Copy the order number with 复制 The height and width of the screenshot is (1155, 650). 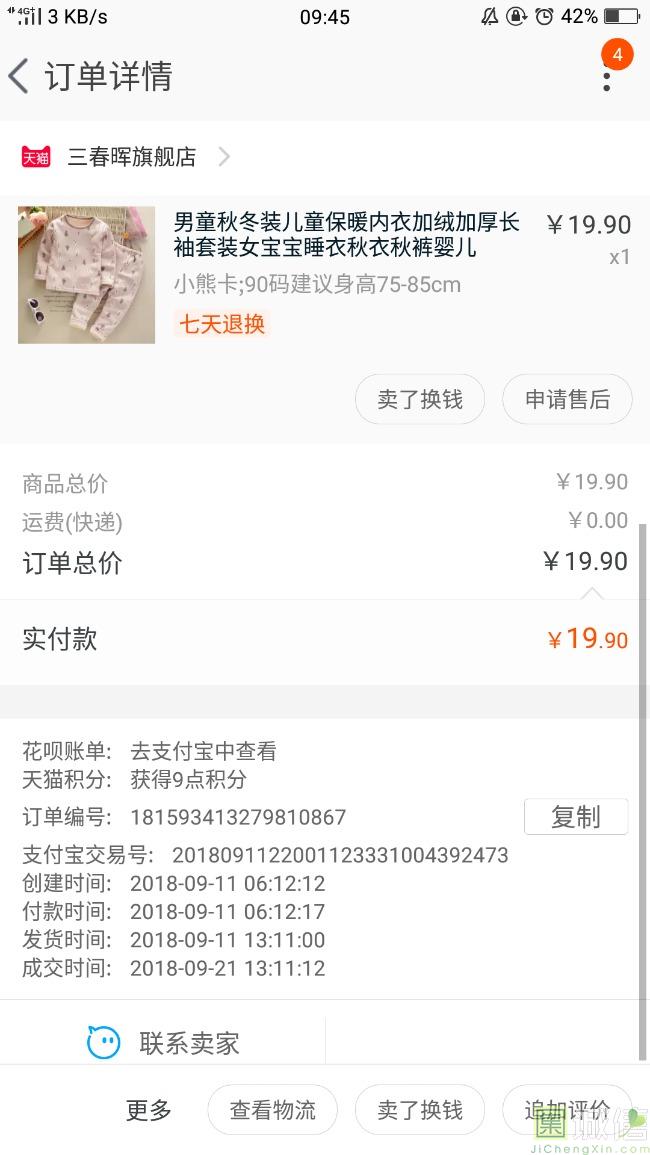pyautogui.click(x=576, y=817)
